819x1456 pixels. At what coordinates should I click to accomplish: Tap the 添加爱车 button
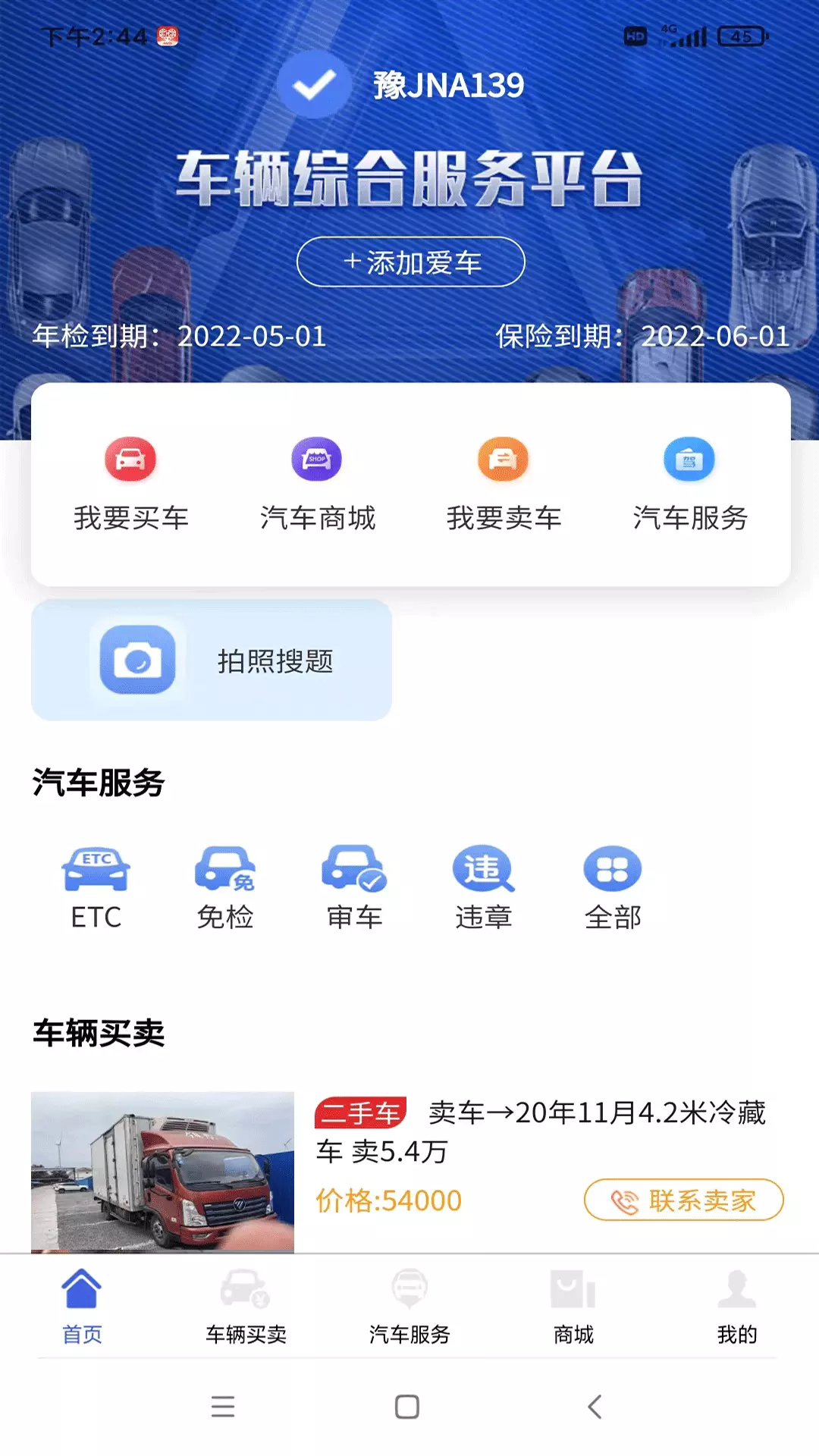[410, 262]
